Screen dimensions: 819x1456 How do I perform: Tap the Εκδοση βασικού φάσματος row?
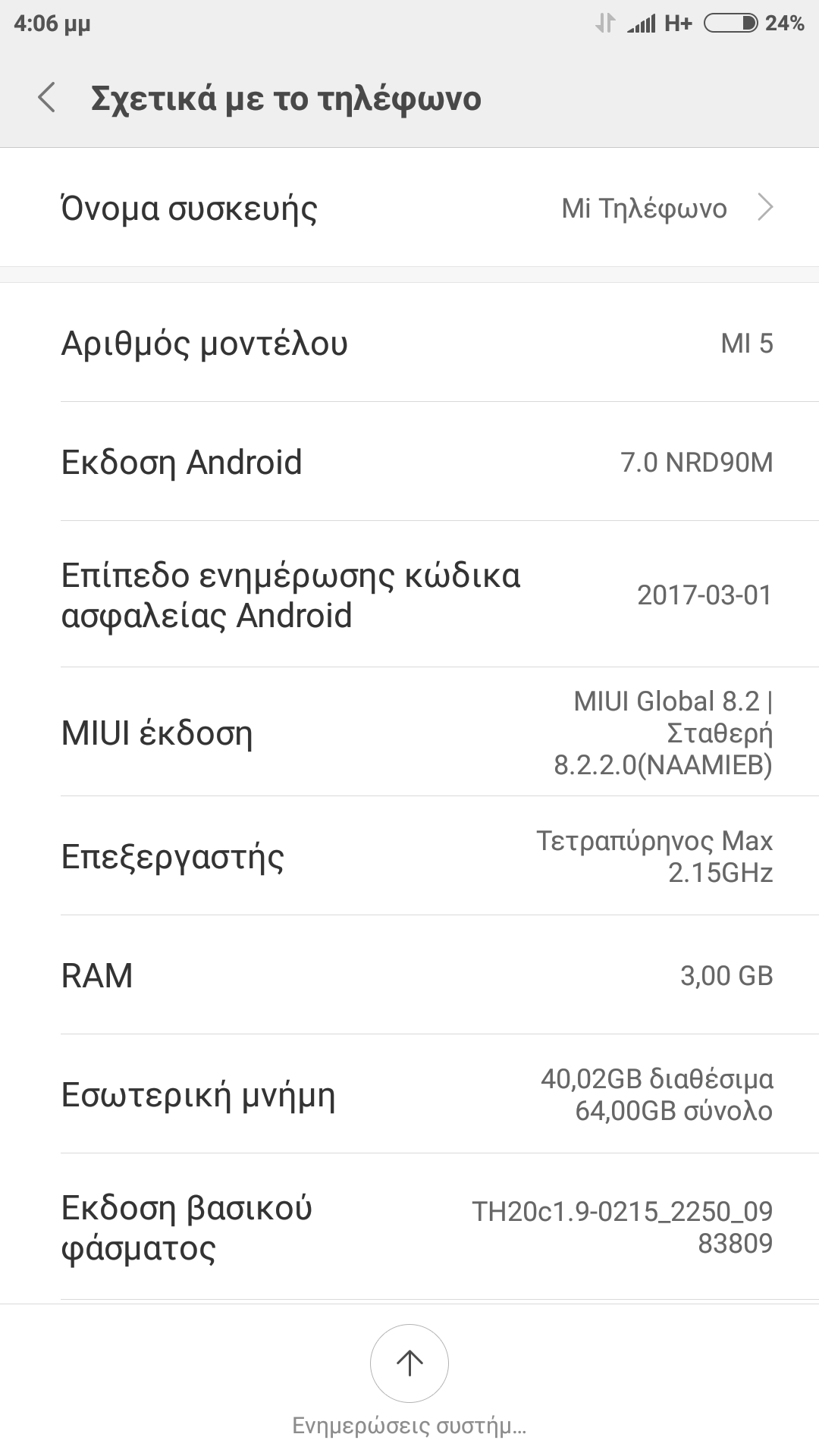tap(409, 1227)
